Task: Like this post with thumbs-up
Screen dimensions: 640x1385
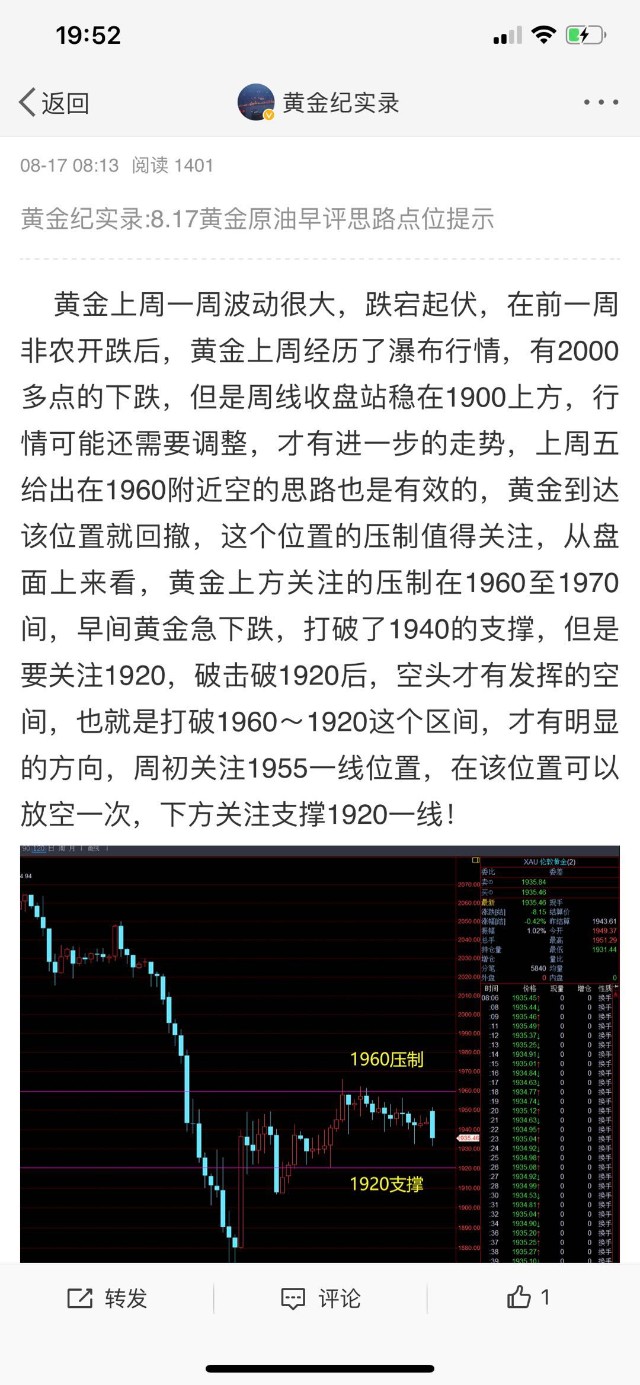Action: click(x=528, y=1298)
